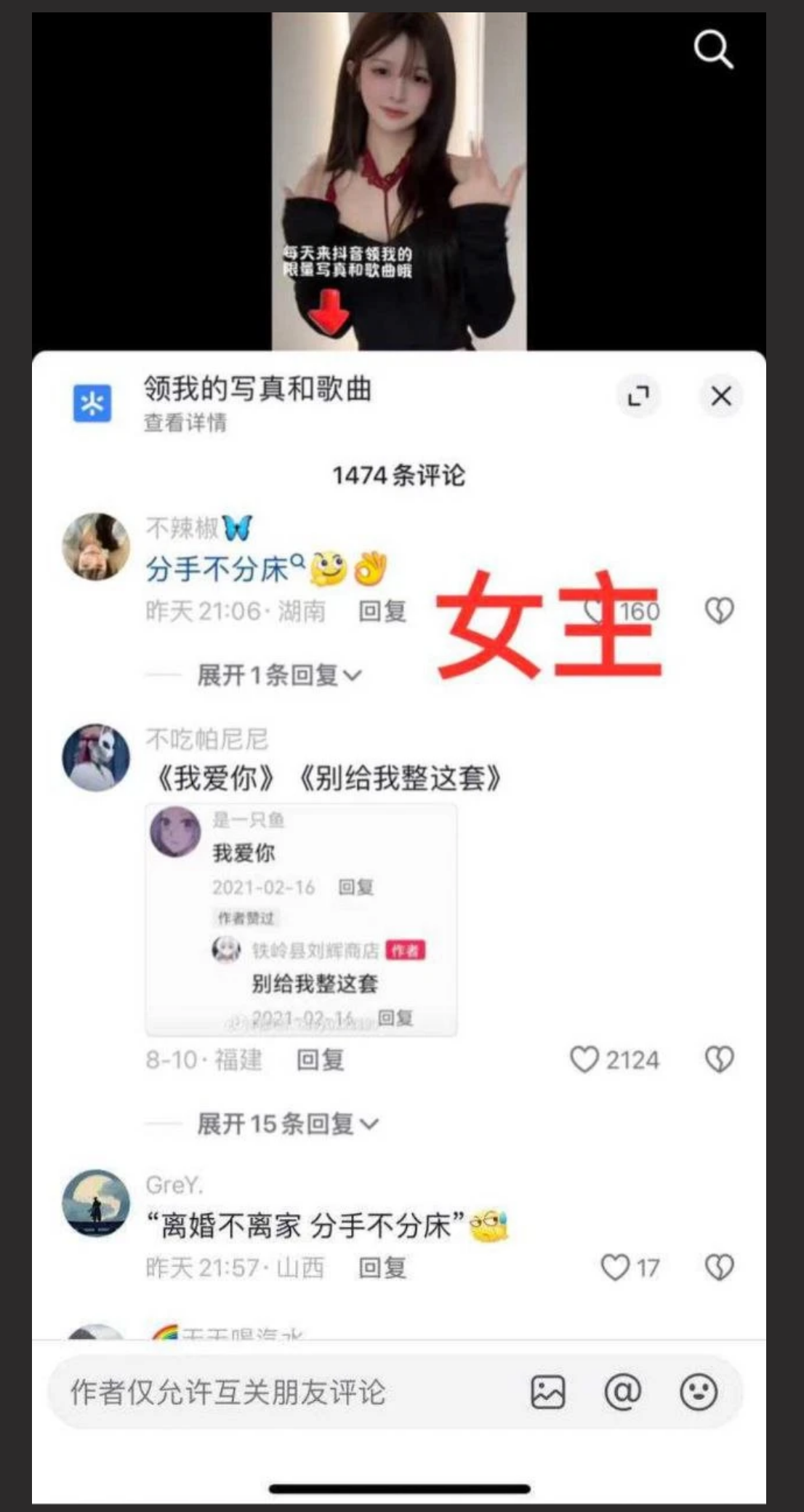The width and height of the screenshot is (804, 1512).
Task: Open search using the magnifier icon
Action: tap(711, 49)
